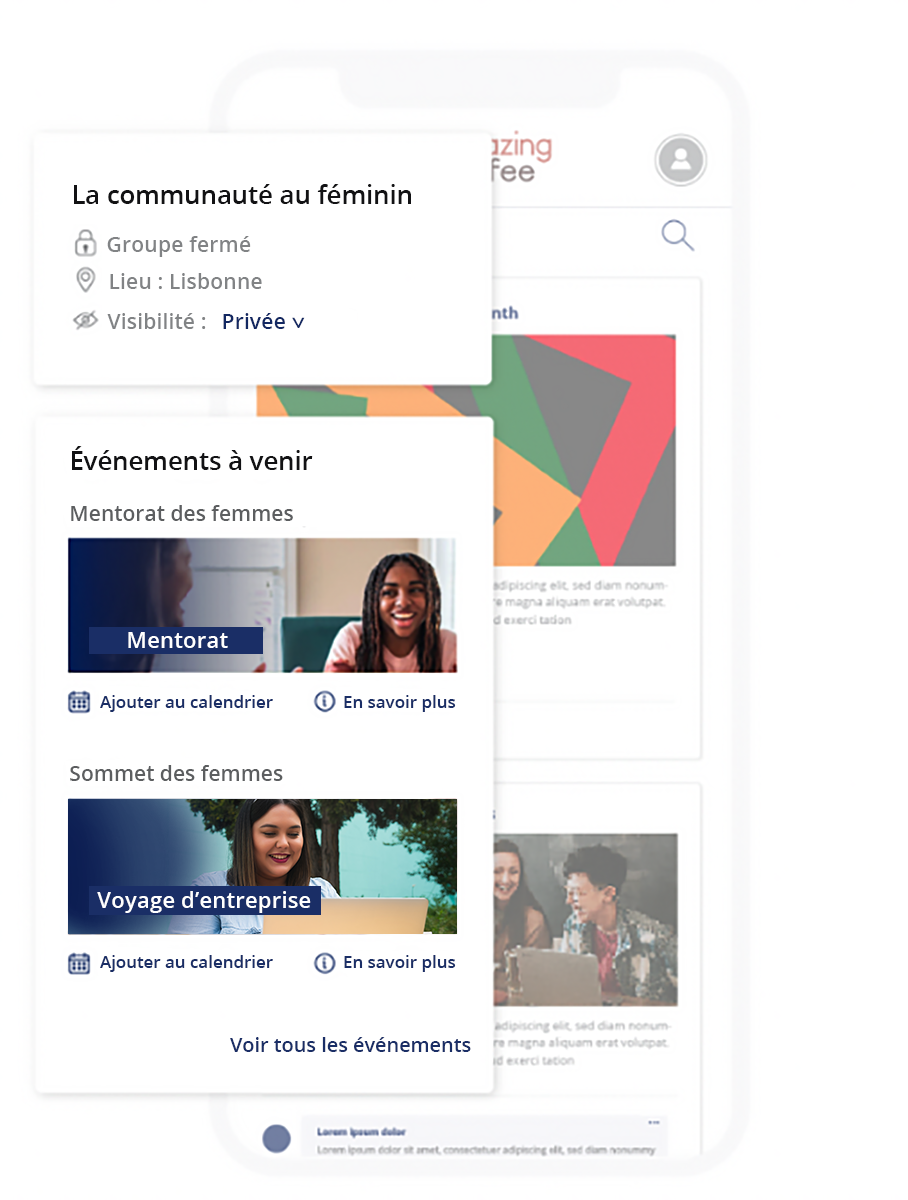This screenshot has width=908, height=1200.
Task: Click the info icon for the Sommet des femmes event
Action: pos(324,963)
